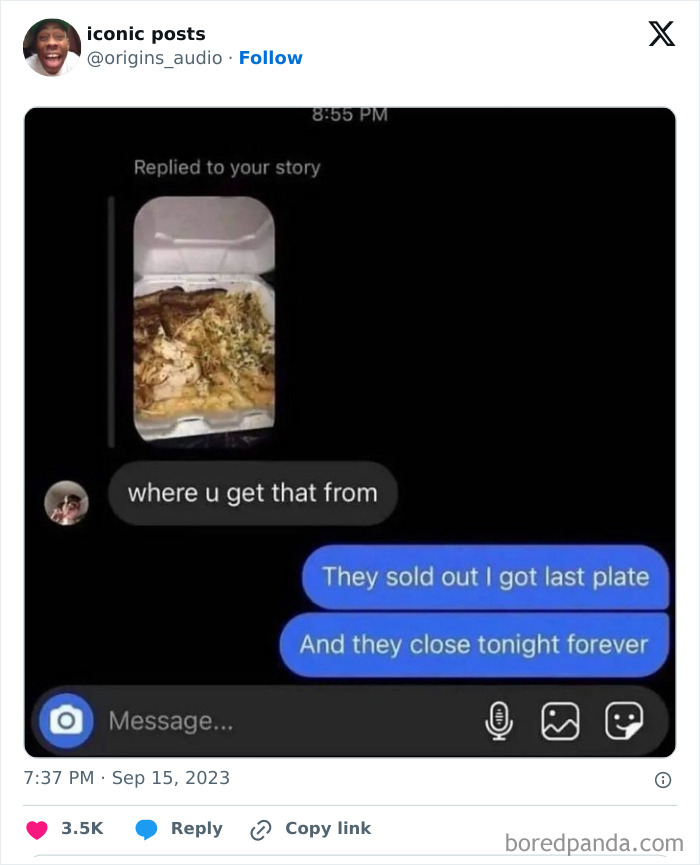This screenshot has width=700, height=865.
Task: Reply to this post
Action: 180,829
